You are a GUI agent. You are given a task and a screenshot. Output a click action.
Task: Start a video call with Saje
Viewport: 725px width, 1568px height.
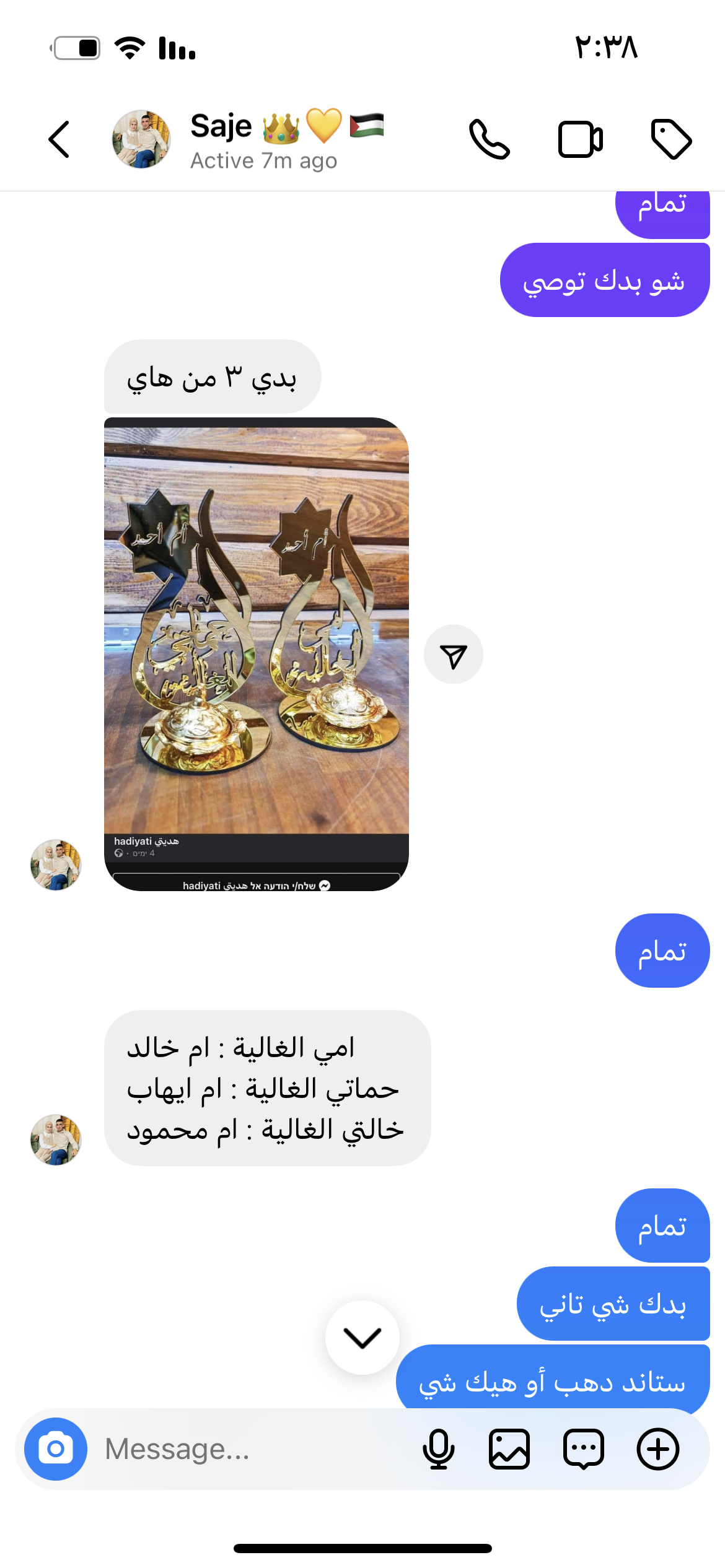[580, 139]
